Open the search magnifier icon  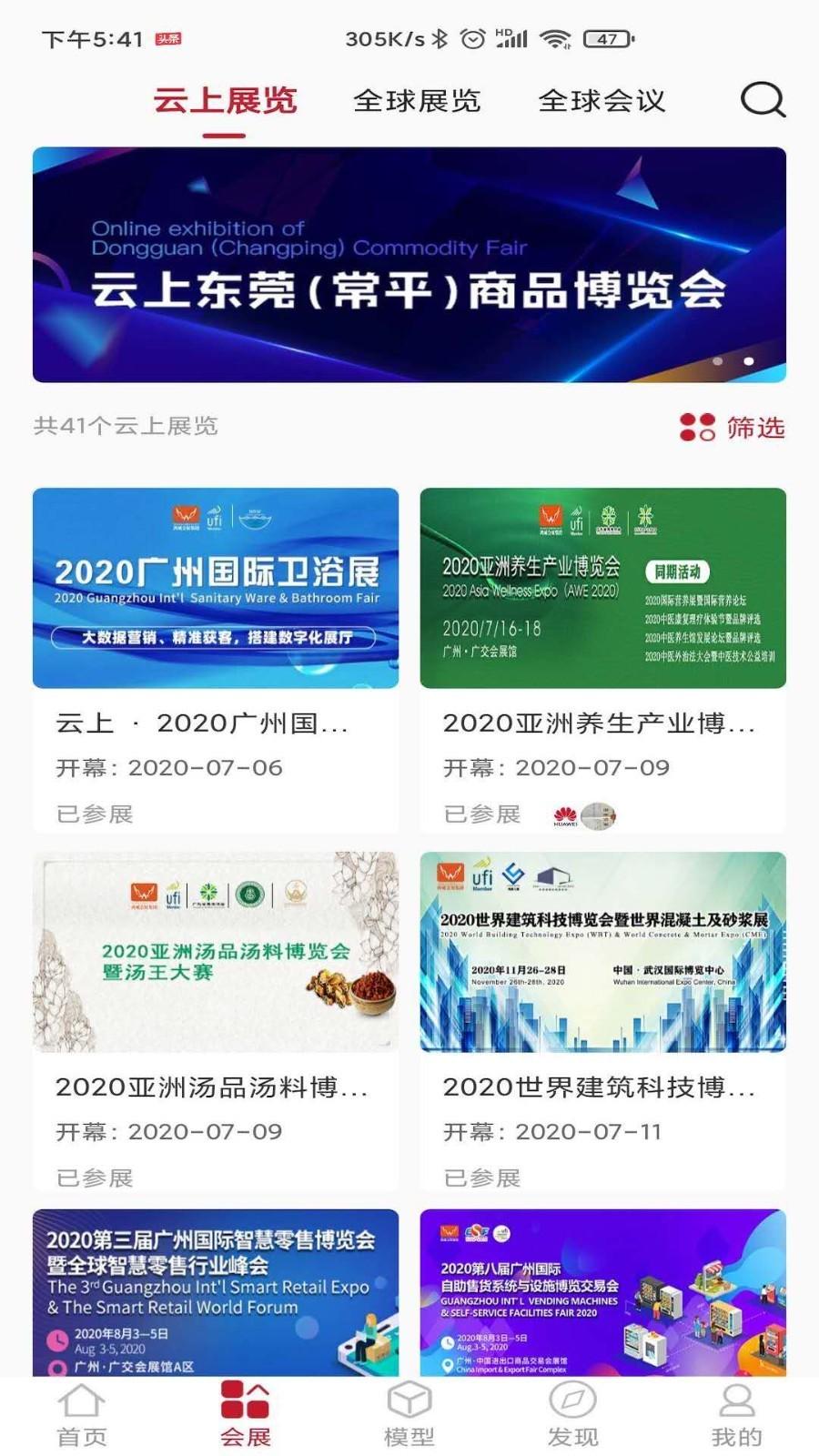click(763, 102)
